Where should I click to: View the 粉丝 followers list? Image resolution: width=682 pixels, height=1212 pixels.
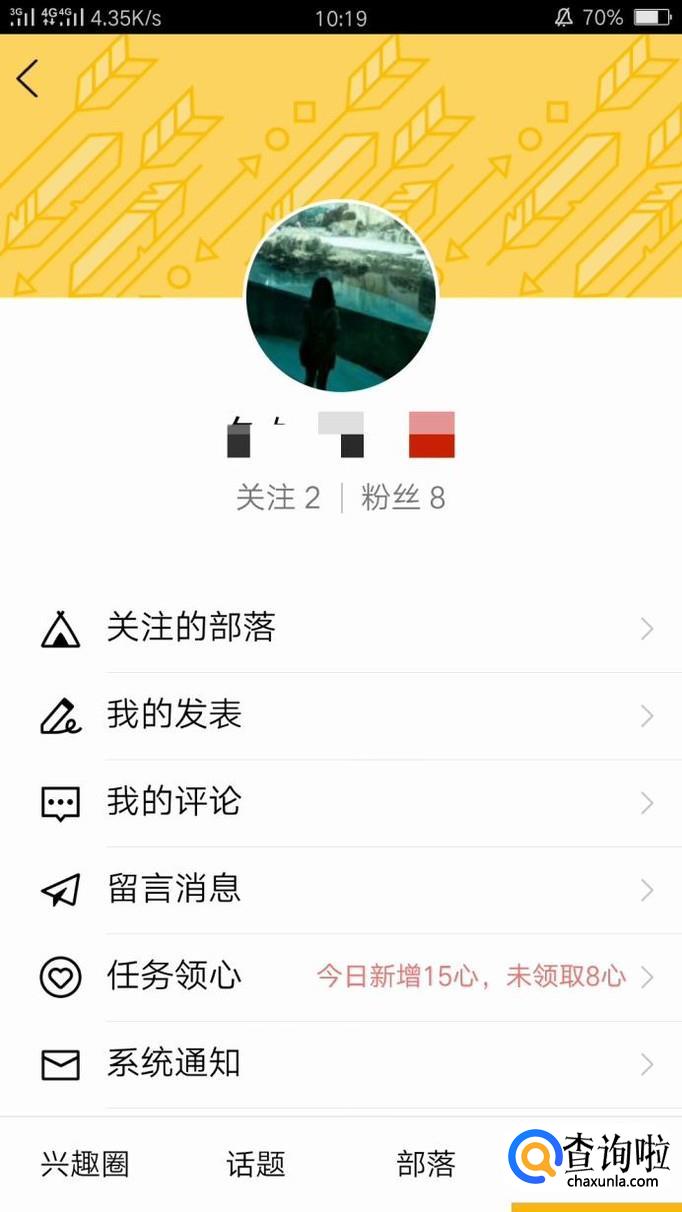[403, 497]
